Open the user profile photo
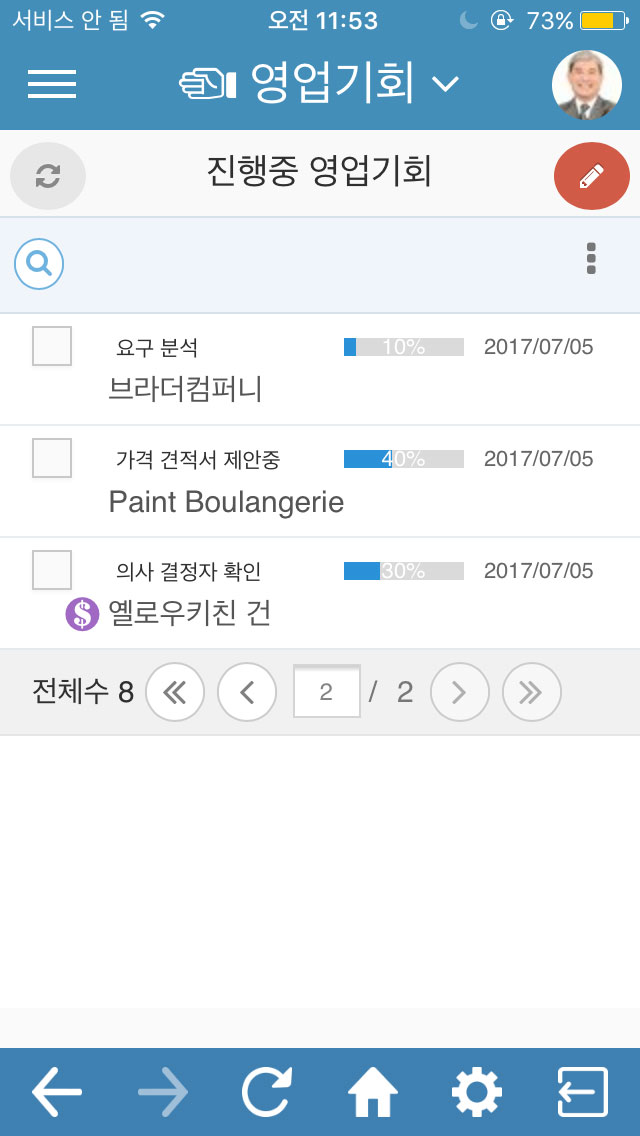Screen dimensions: 640x1136 pos(586,85)
